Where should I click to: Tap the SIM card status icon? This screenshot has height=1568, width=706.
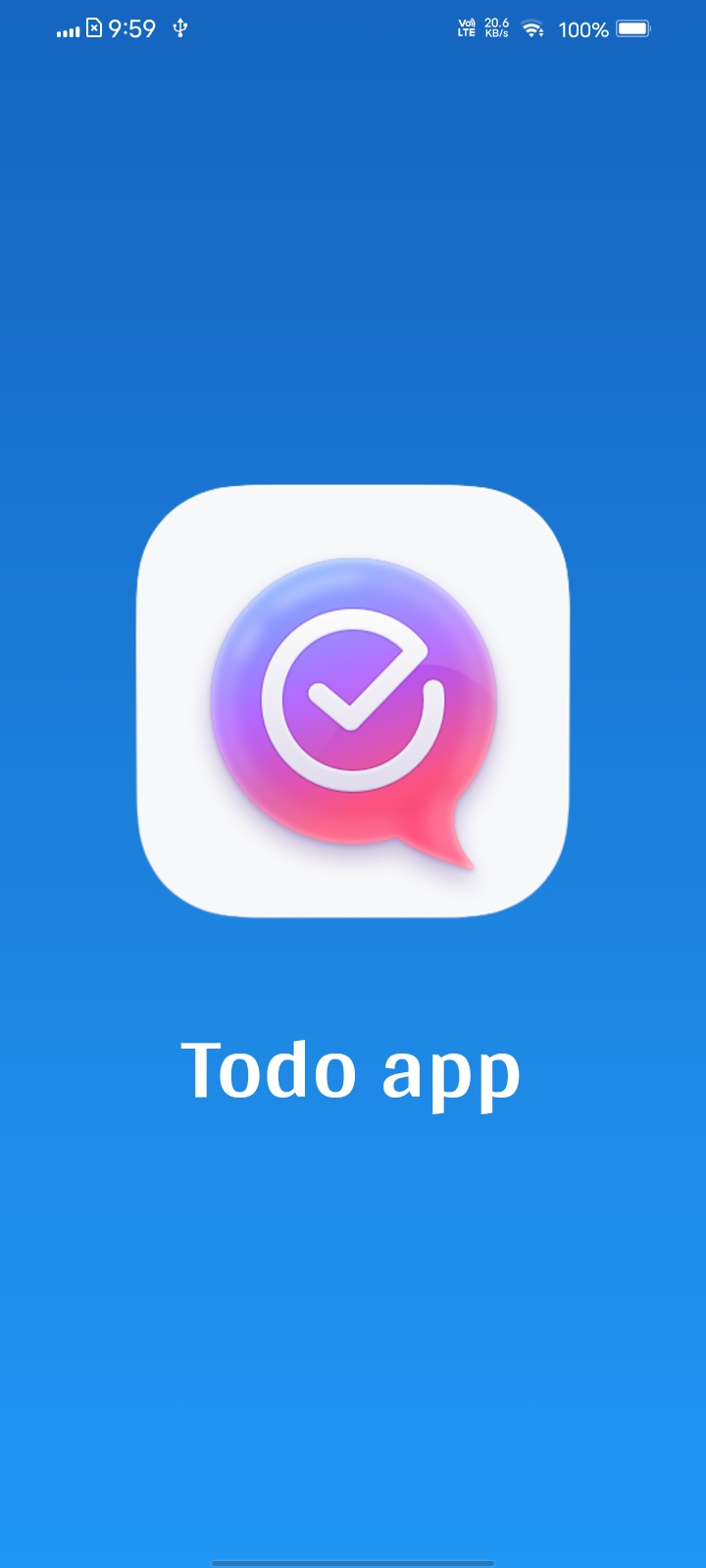click(x=94, y=29)
